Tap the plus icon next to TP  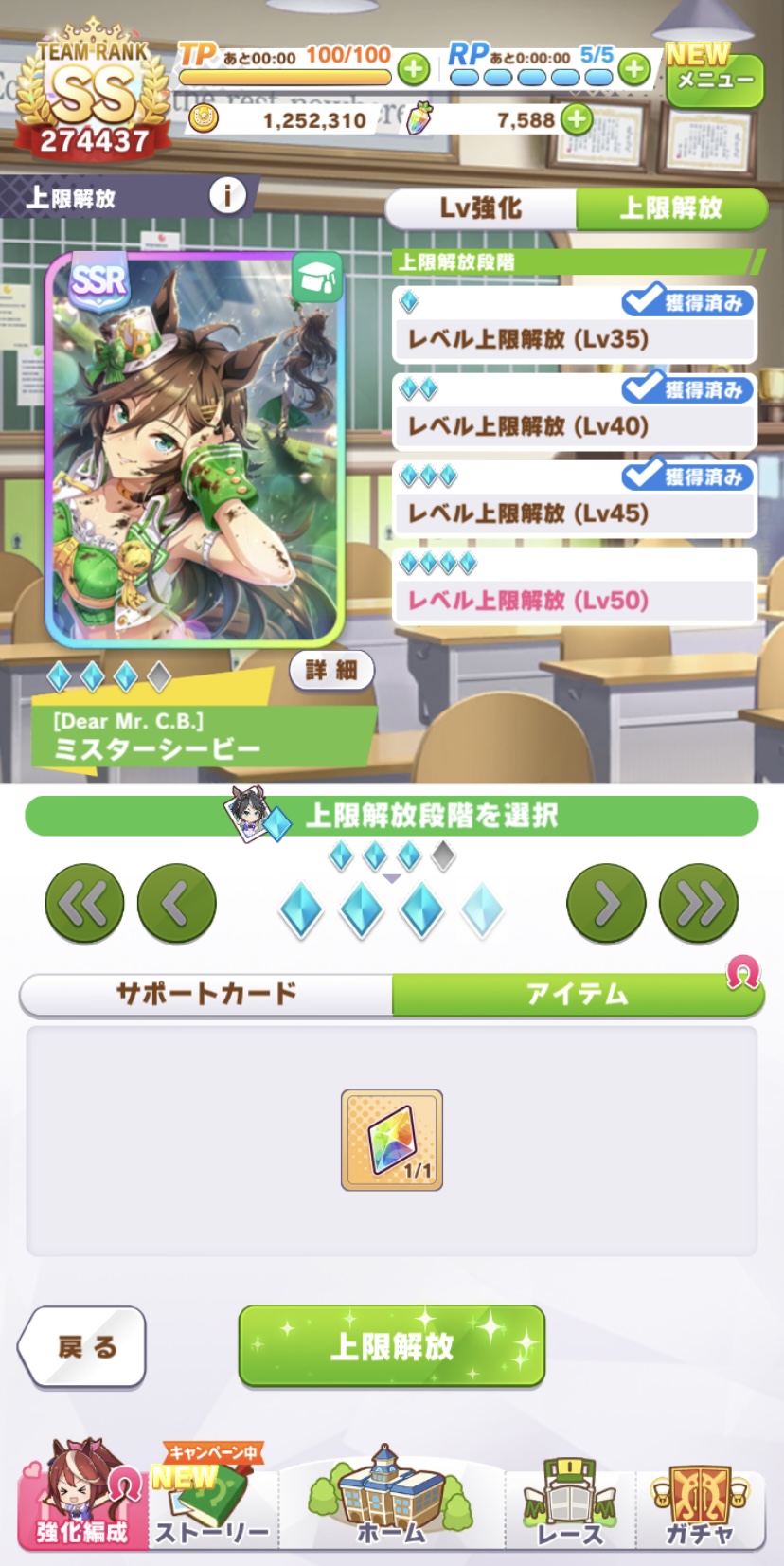pyautogui.click(x=414, y=69)
